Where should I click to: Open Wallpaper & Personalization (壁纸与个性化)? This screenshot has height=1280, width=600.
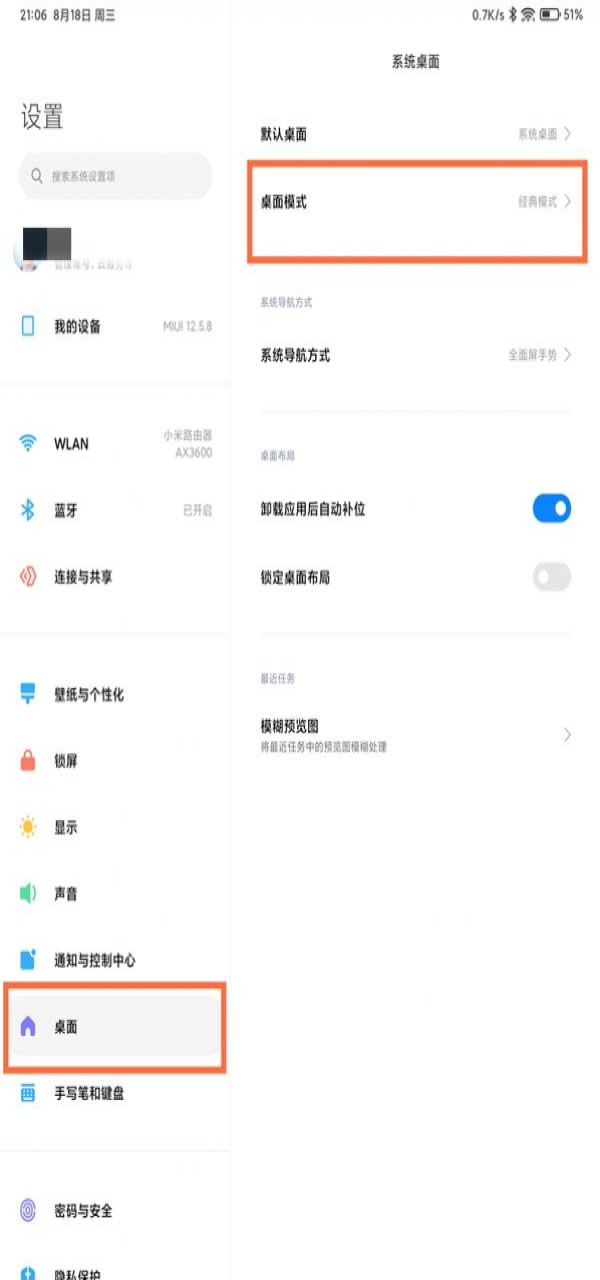point(115,694)
